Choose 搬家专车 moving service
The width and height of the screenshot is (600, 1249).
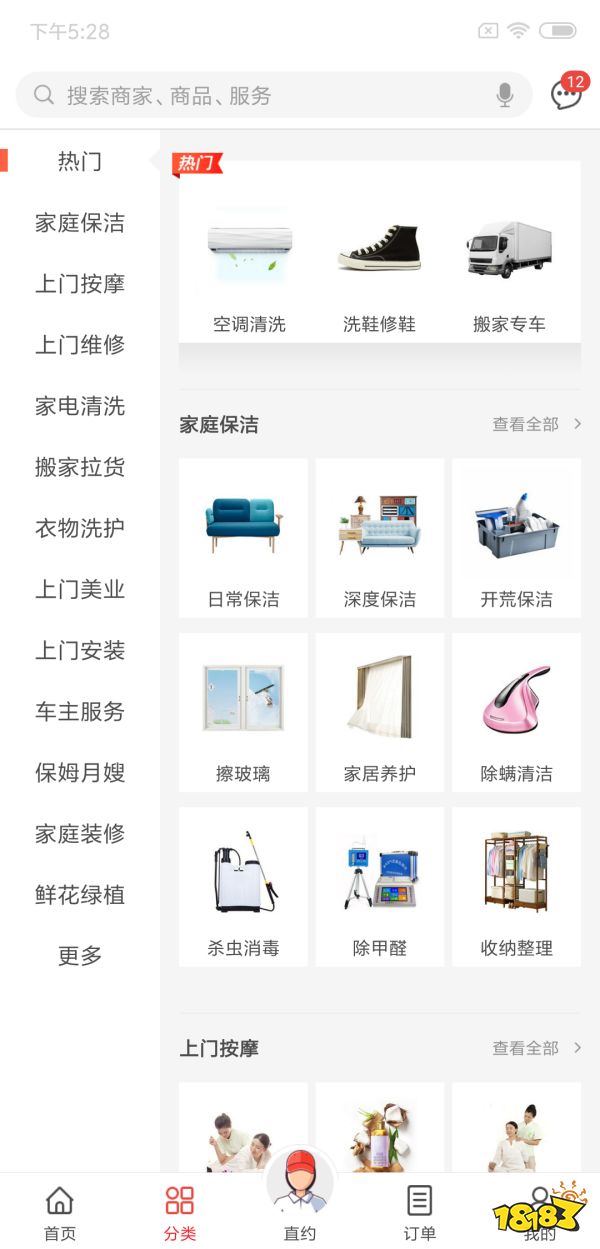[509, 270]
